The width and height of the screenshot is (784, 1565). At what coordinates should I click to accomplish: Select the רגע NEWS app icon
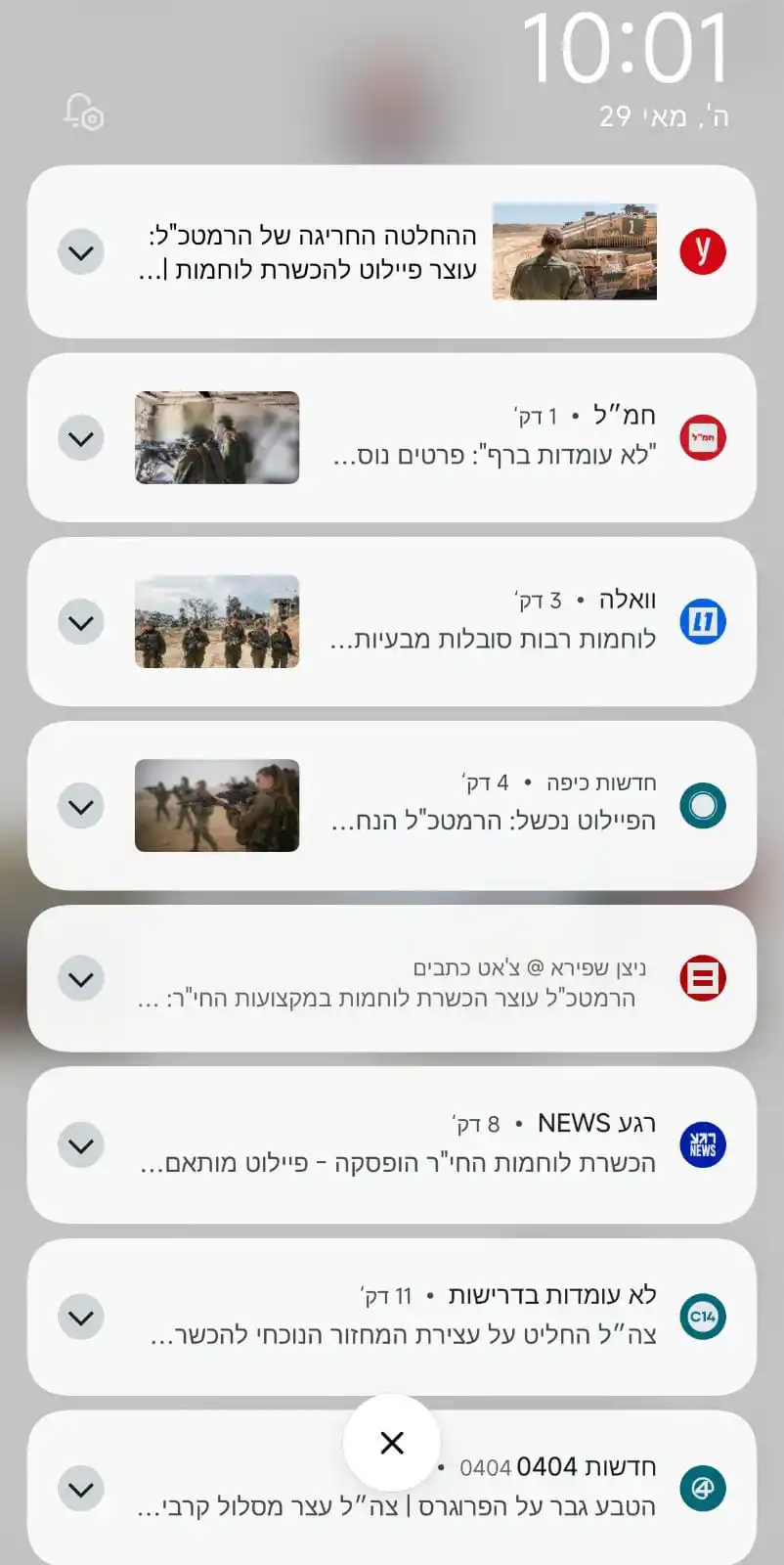pyautogui.click(x=703, y=1145)
